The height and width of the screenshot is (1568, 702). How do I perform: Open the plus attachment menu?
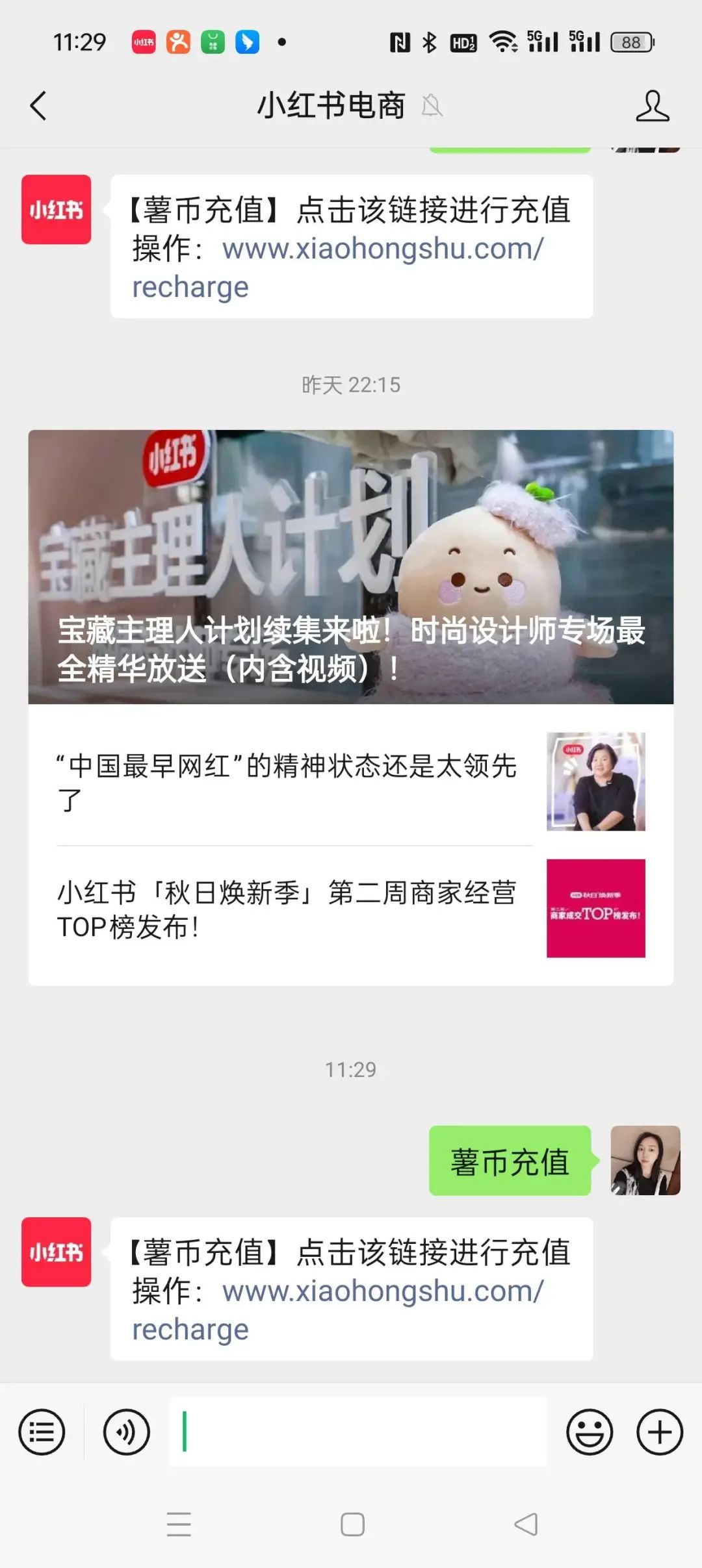[659, 1432]
